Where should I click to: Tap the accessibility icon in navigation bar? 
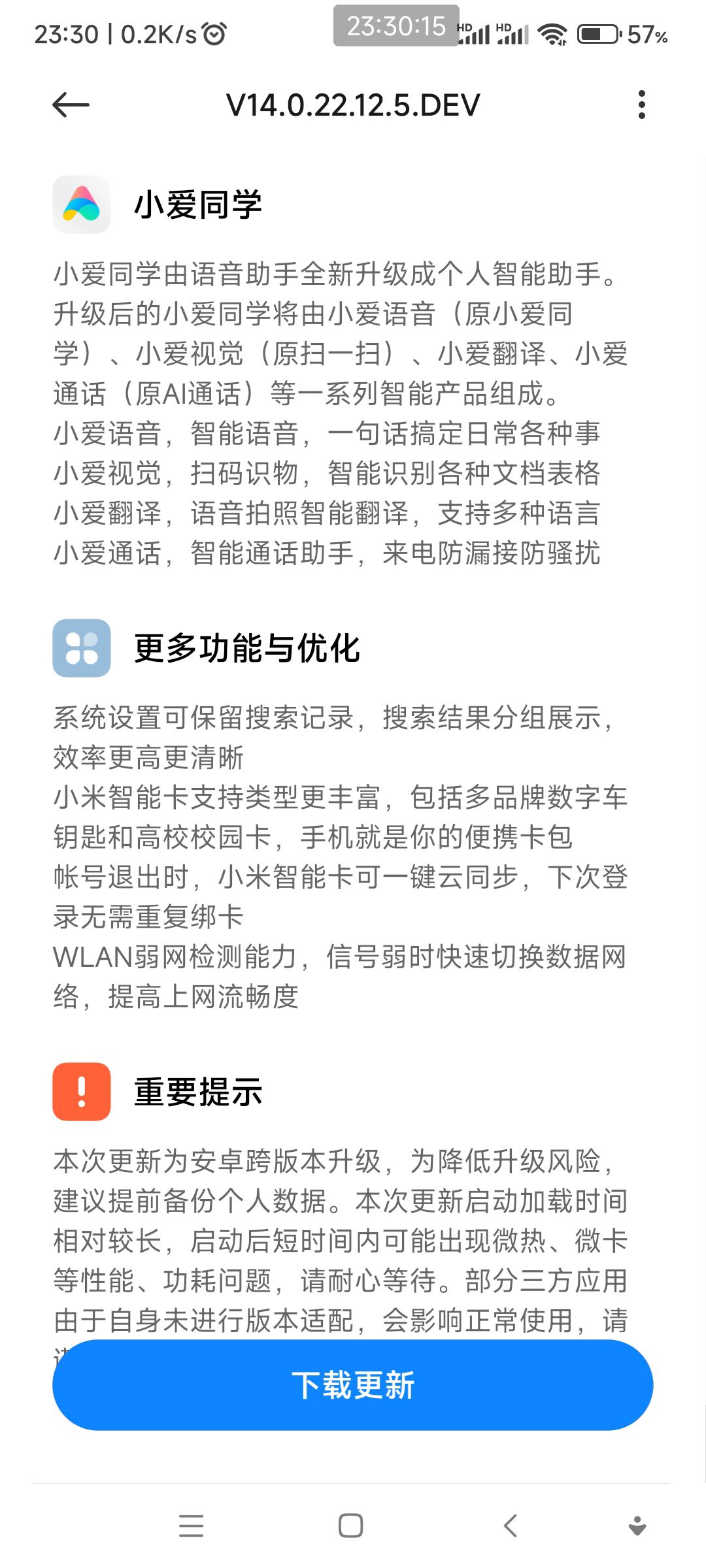tap(637, 1526)
